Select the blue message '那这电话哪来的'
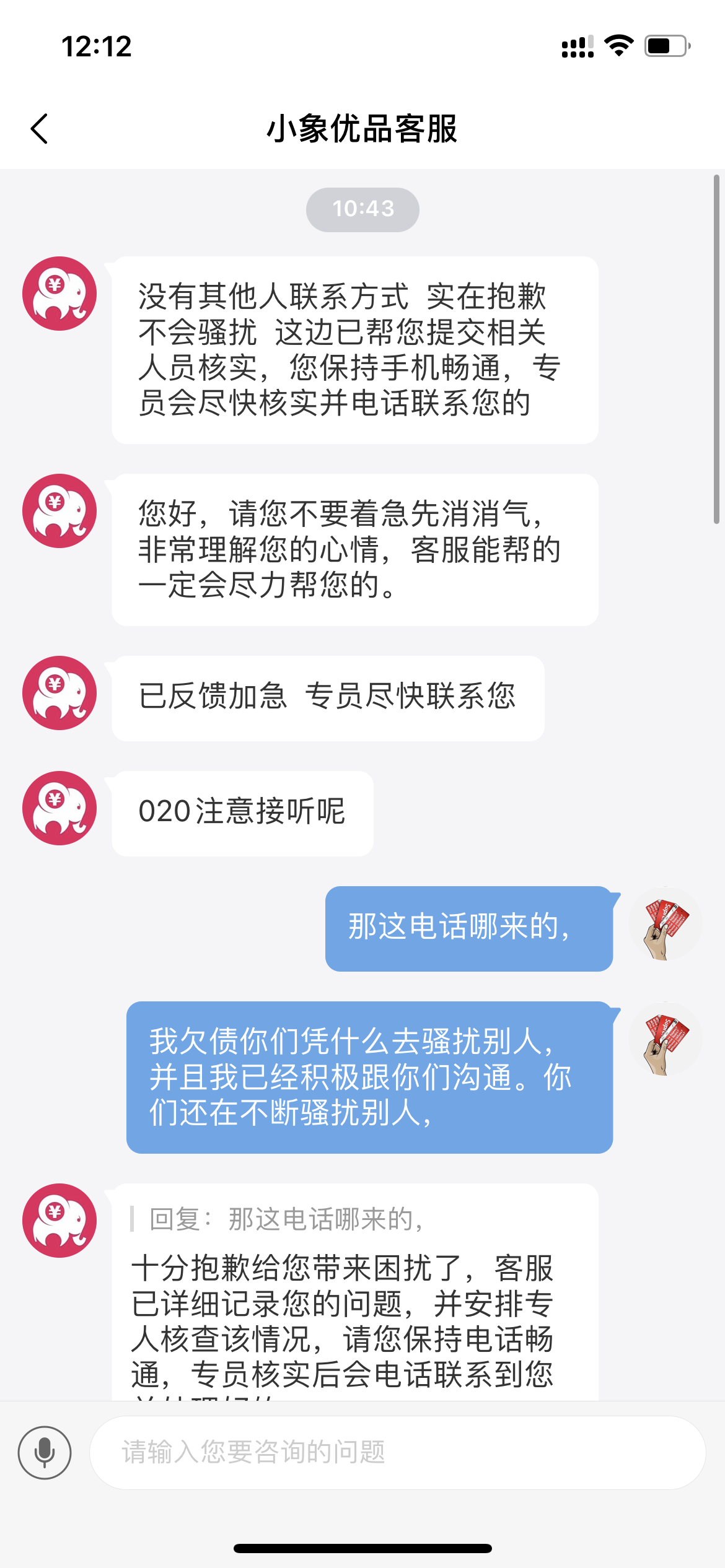 [468, 927]
